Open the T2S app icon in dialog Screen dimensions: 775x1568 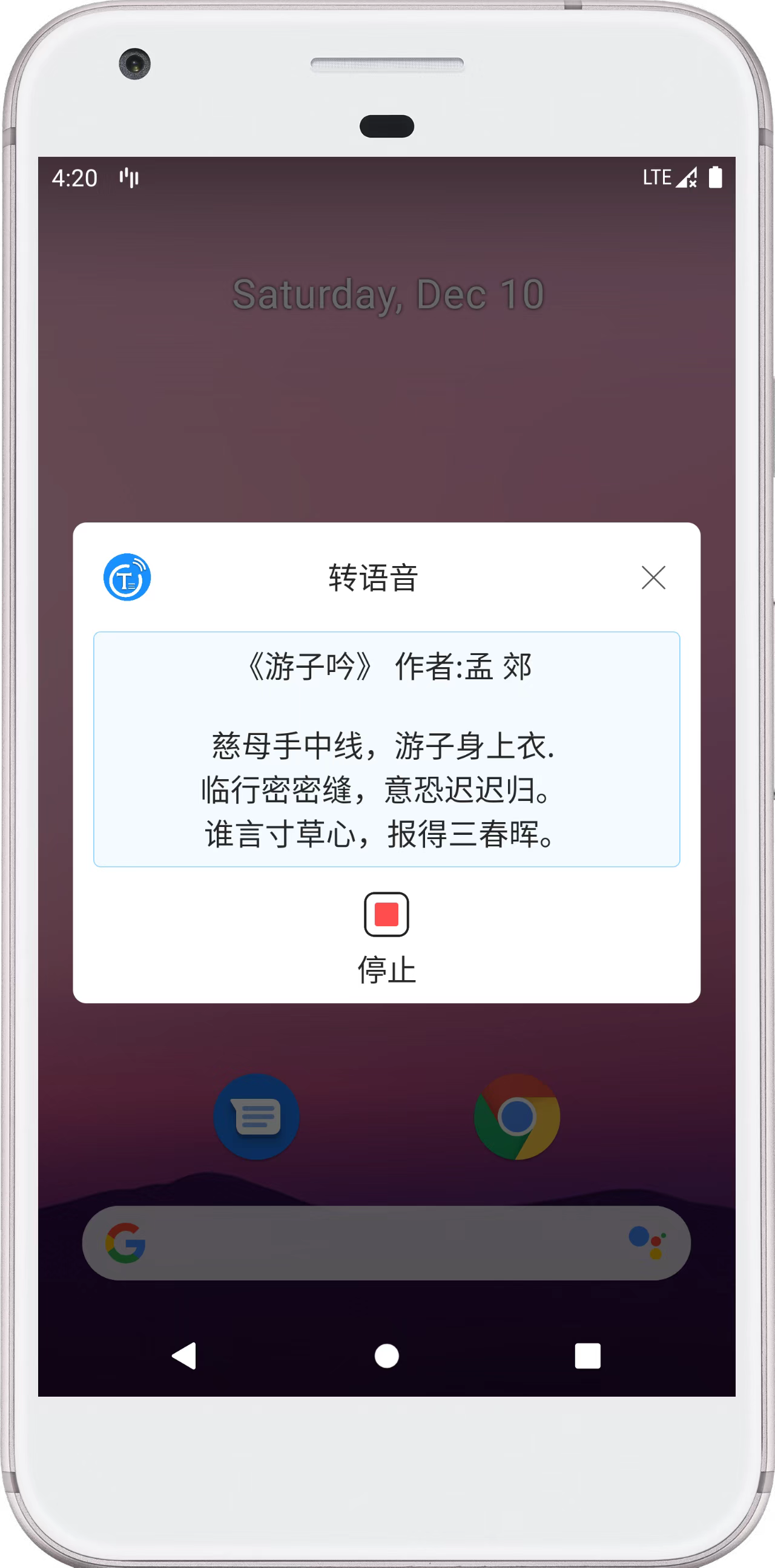(127, 577)
